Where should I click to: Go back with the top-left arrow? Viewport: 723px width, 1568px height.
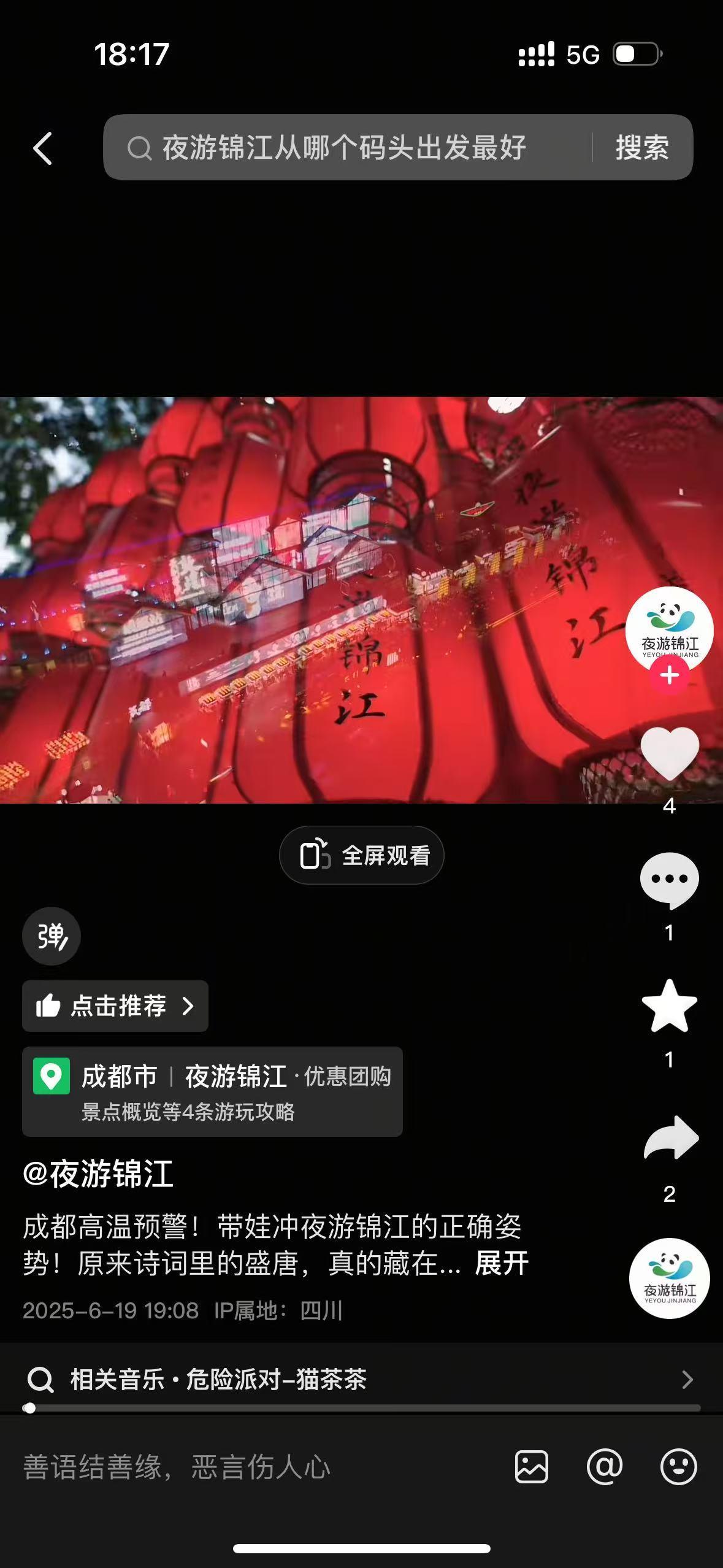point(42,148)
